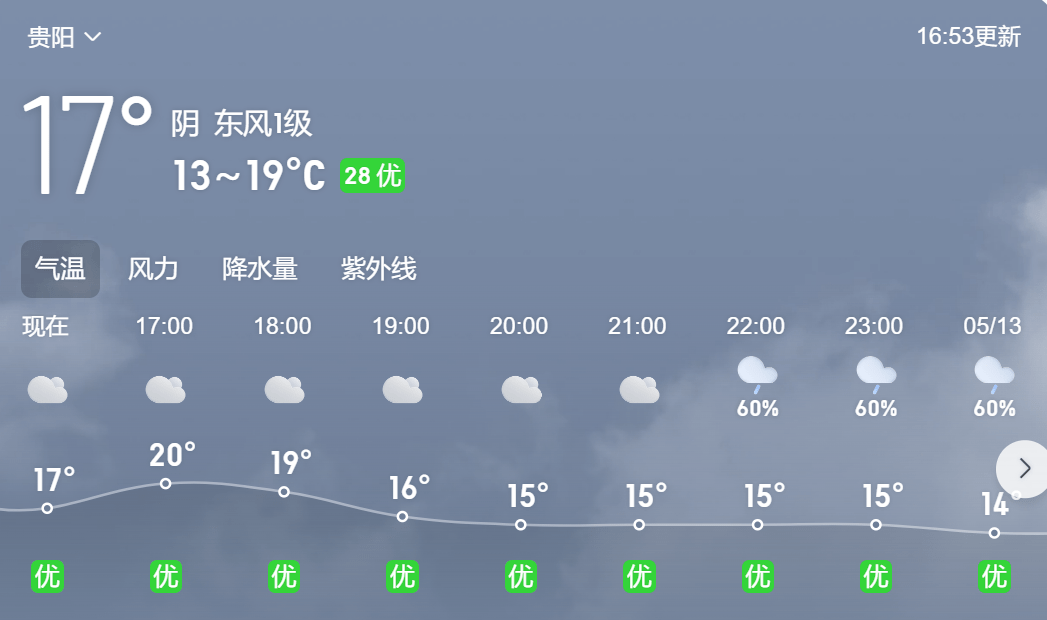
Task: Select the 气温 tab
Action: (61, 269)
